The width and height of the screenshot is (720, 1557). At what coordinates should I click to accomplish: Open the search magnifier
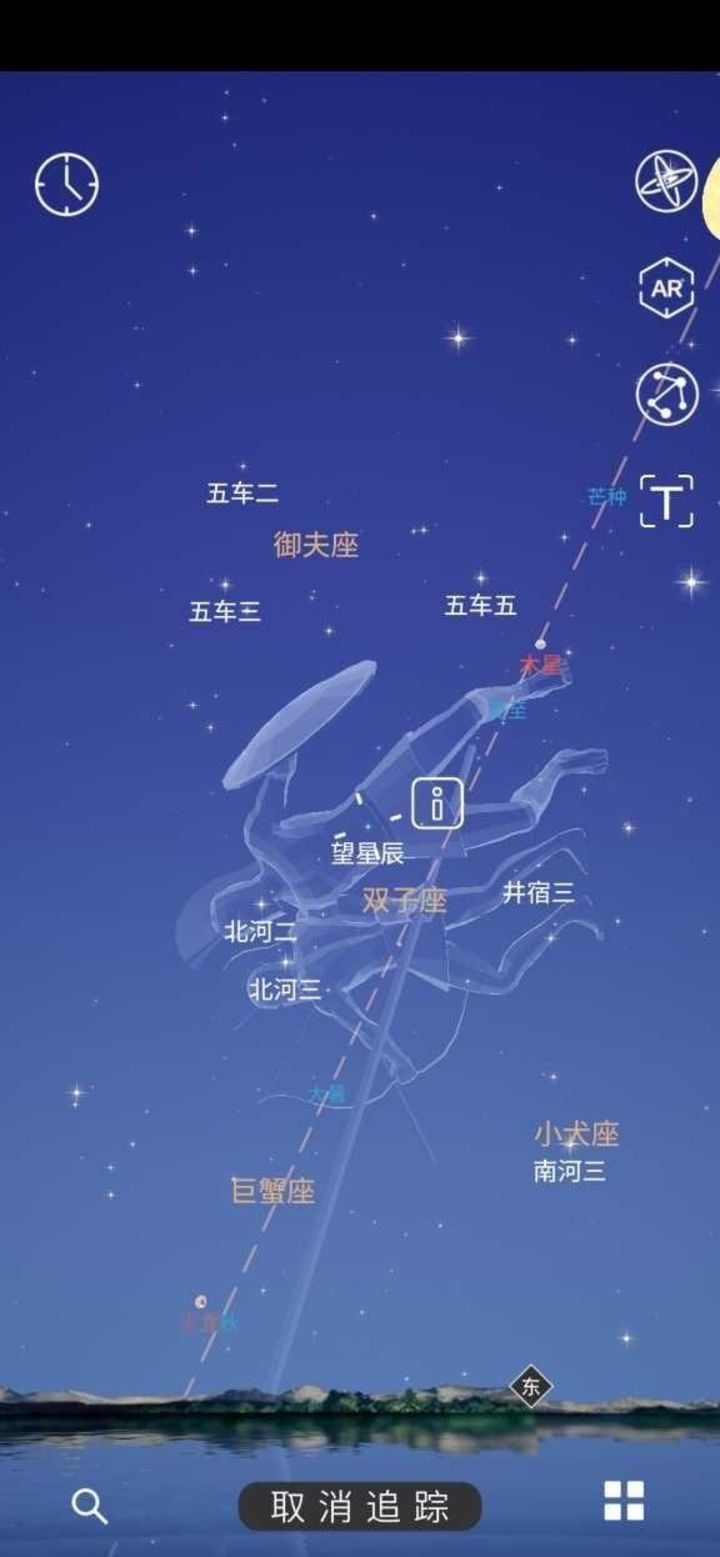90,1505
